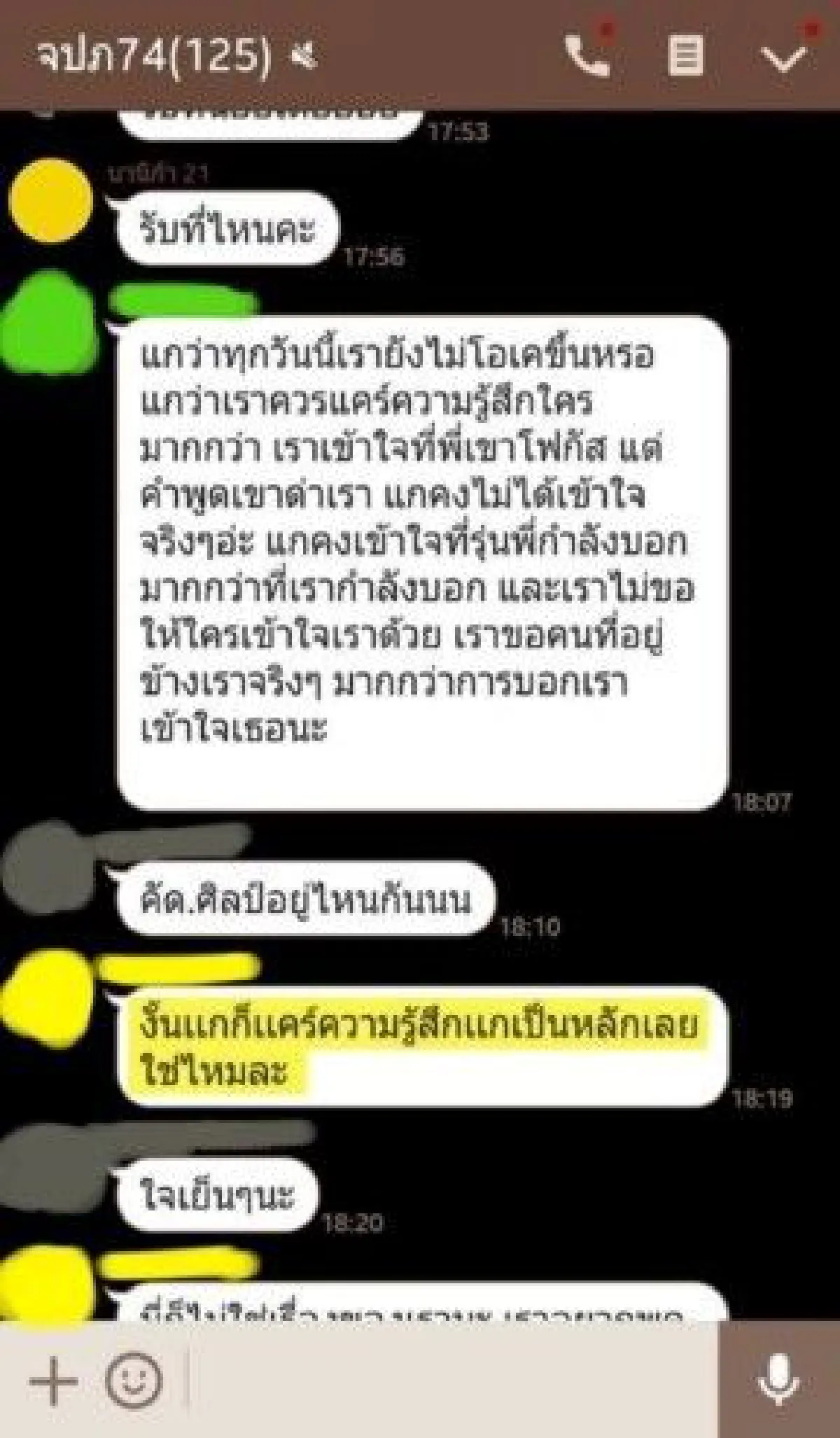Tap the message คัด.ศิลป์อยู่ไหนกันนน
The height and width of the screenshot is (1438, 840).
click(301, 905)
